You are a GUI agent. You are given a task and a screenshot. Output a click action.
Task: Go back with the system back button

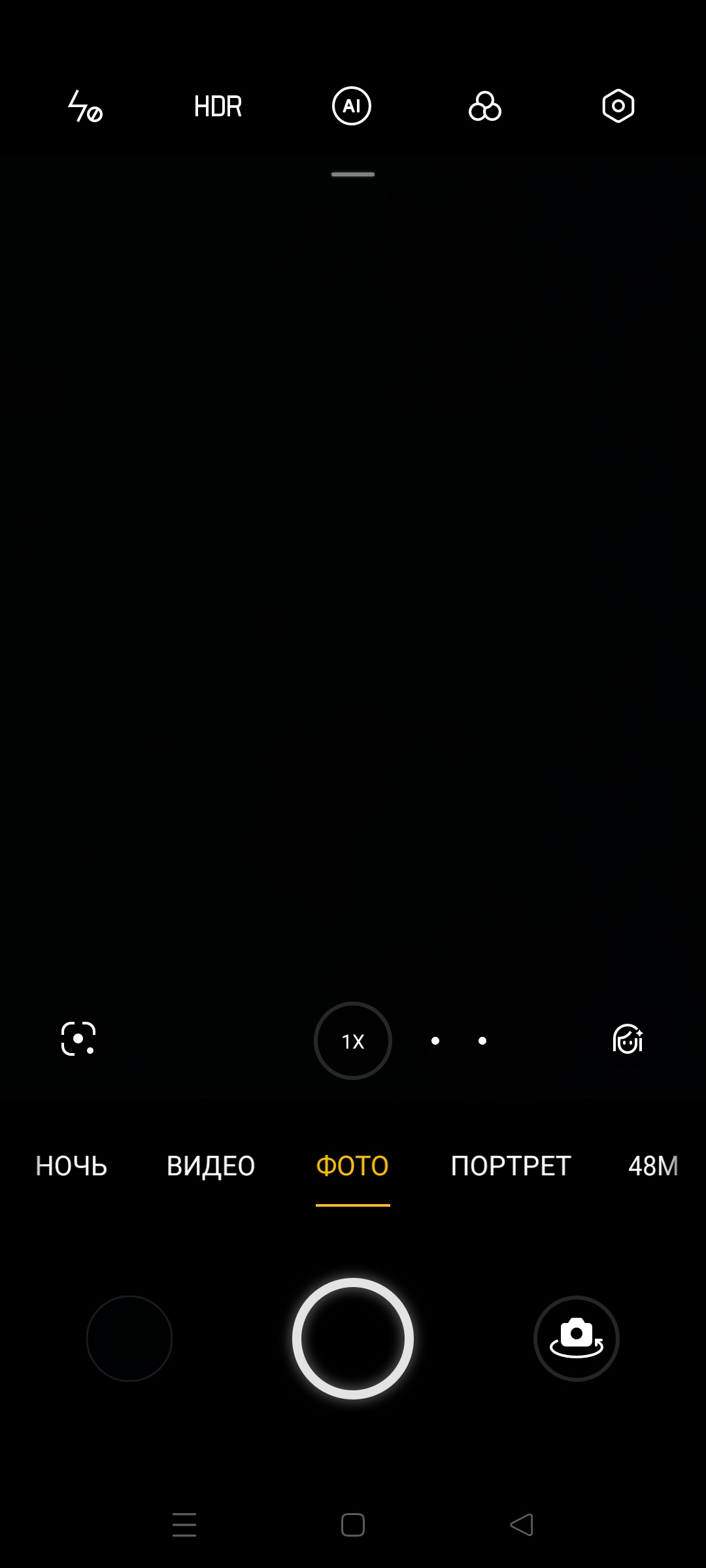click(x=522, y=1525)
